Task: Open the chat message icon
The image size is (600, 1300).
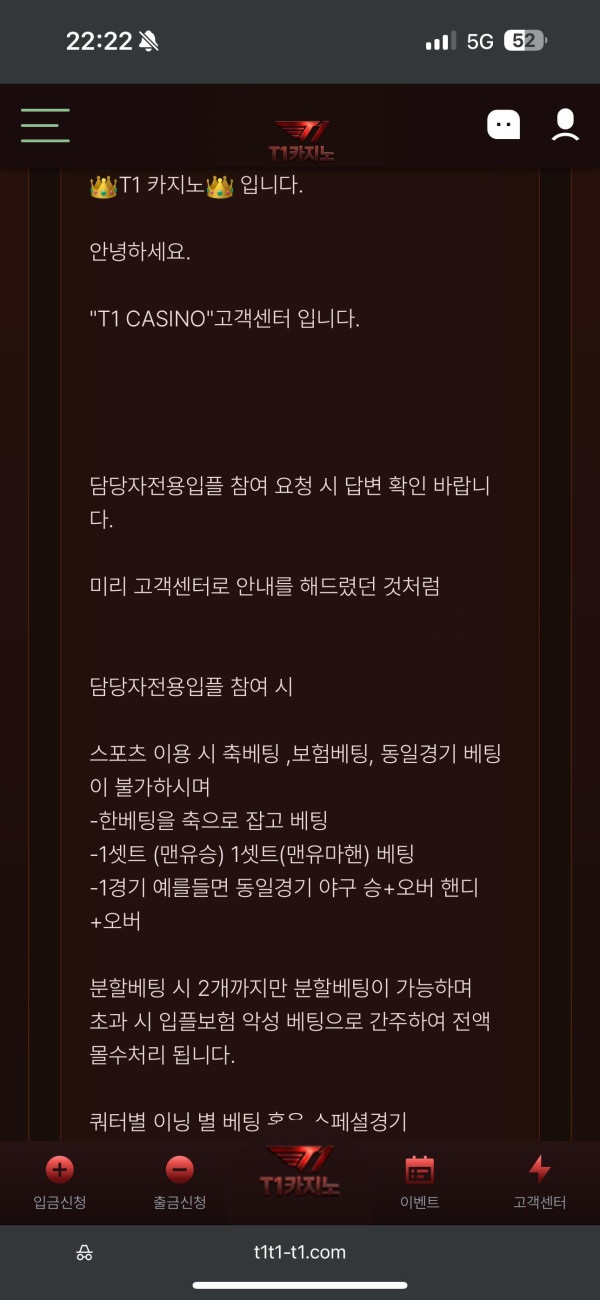Action: click(504, 125)
